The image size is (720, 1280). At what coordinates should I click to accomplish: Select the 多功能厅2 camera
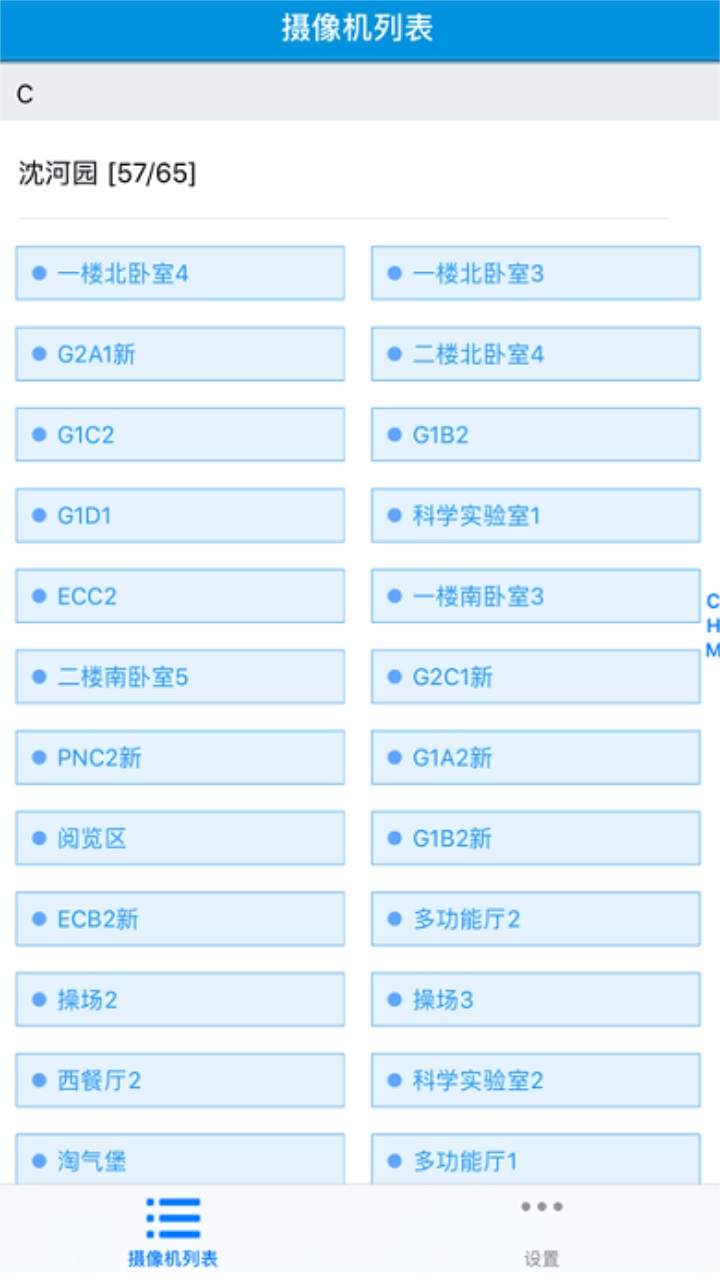pos(535,919)
